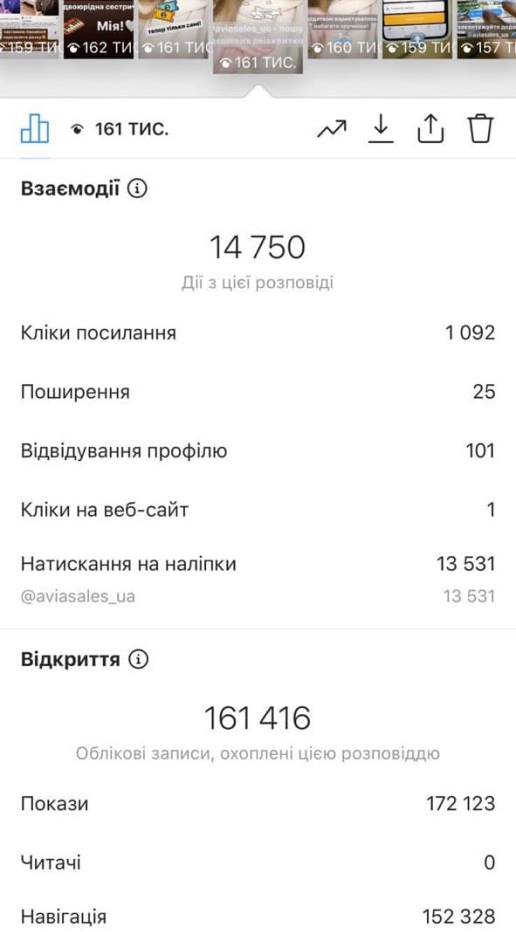Viewport: 516px width, 932px height.
Task: Show info about Відкриття
Action: 138,659
